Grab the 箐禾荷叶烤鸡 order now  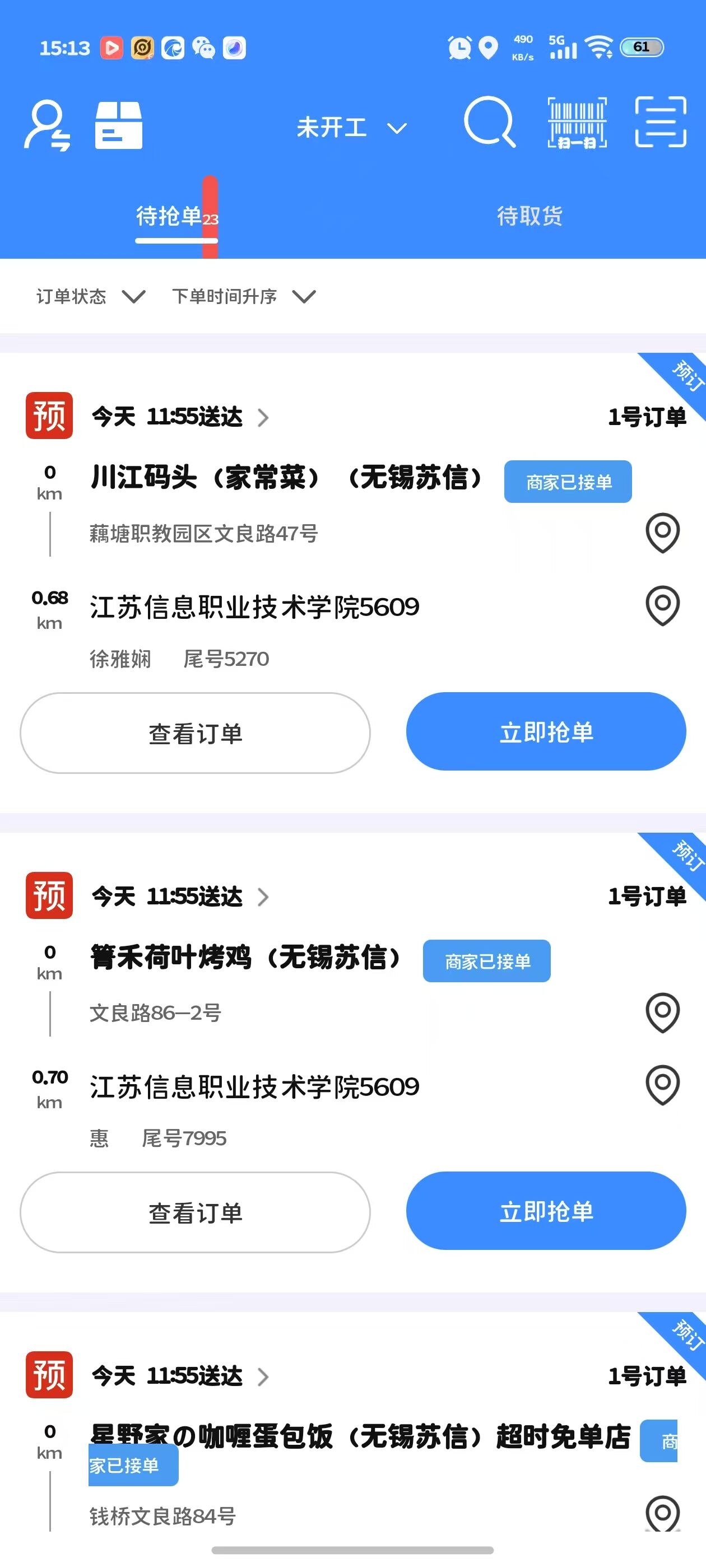pyautogui.click(x=546, y=1211)
